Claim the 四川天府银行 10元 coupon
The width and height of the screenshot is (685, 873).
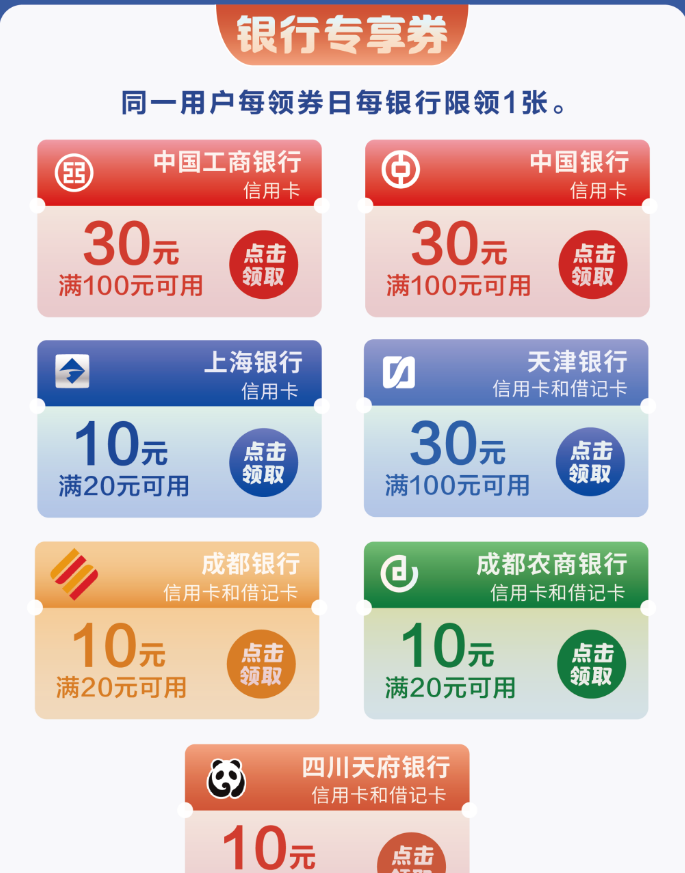[411, 858]
